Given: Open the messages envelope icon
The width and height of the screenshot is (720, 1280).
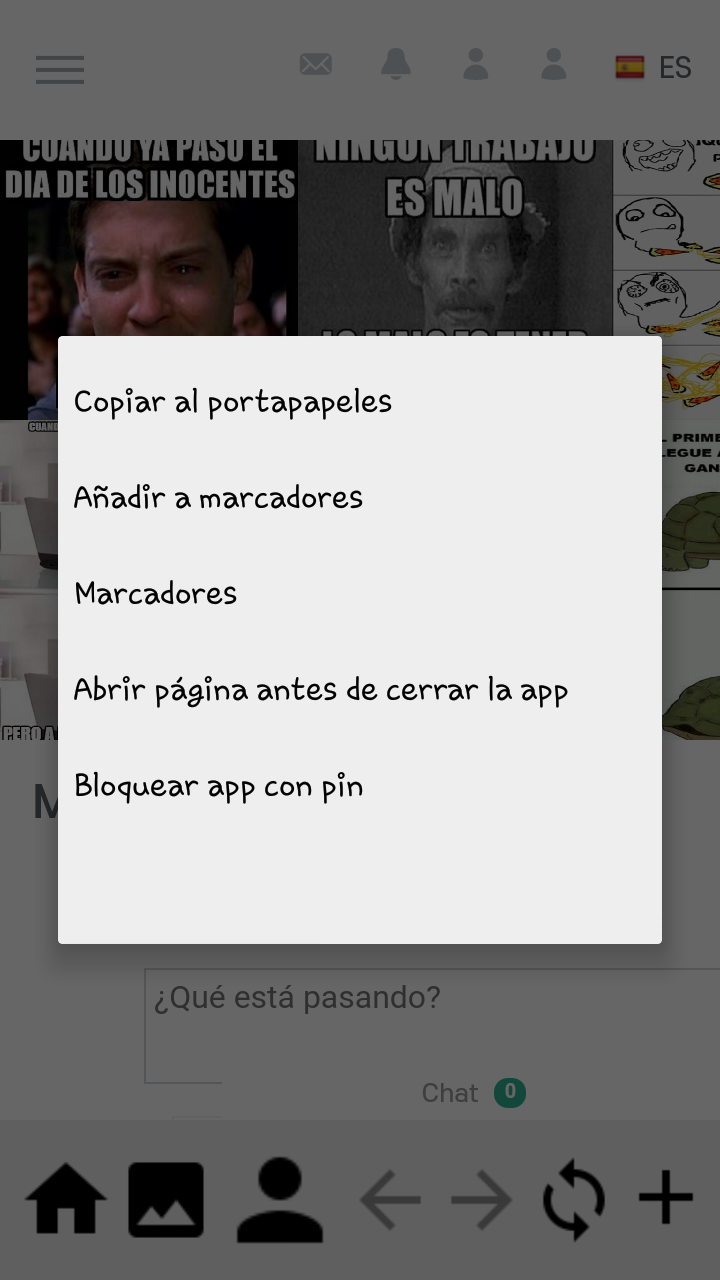Looking at the screenshot, I should tap(316, 65).
